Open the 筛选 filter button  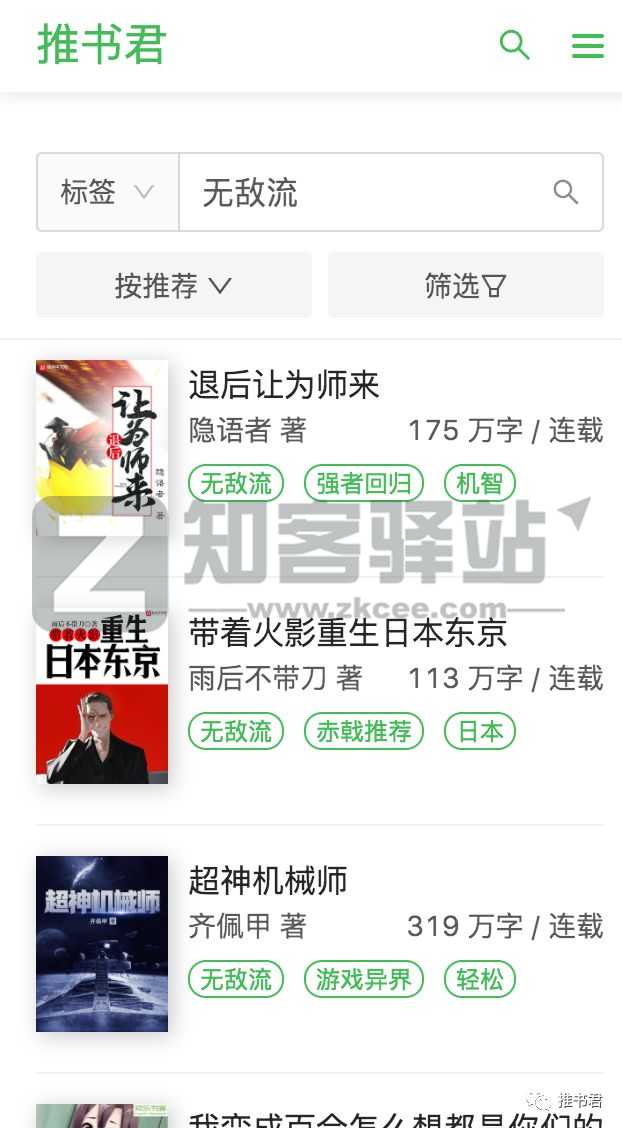[x=465, y=286]
